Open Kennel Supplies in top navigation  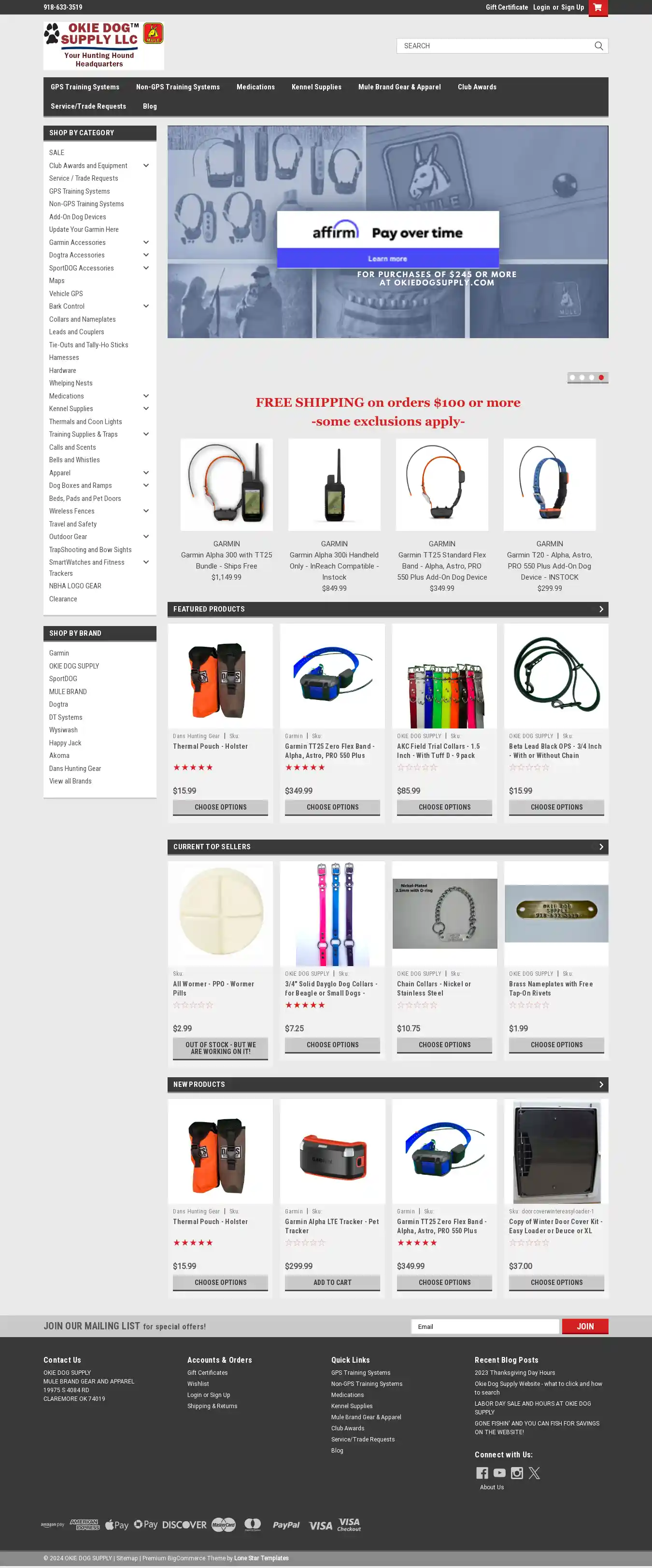316,87
